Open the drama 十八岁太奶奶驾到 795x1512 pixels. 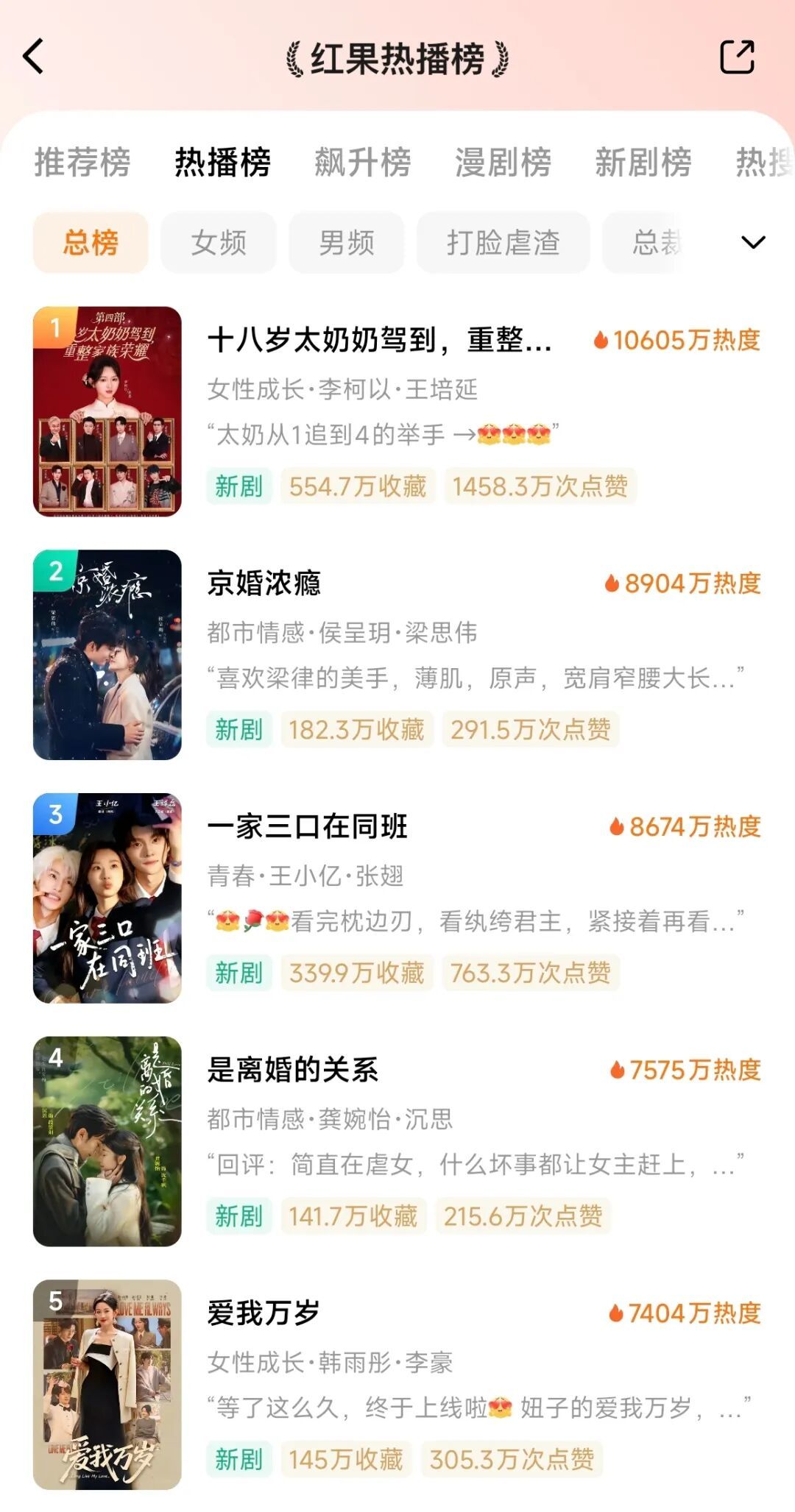(379, 341)
